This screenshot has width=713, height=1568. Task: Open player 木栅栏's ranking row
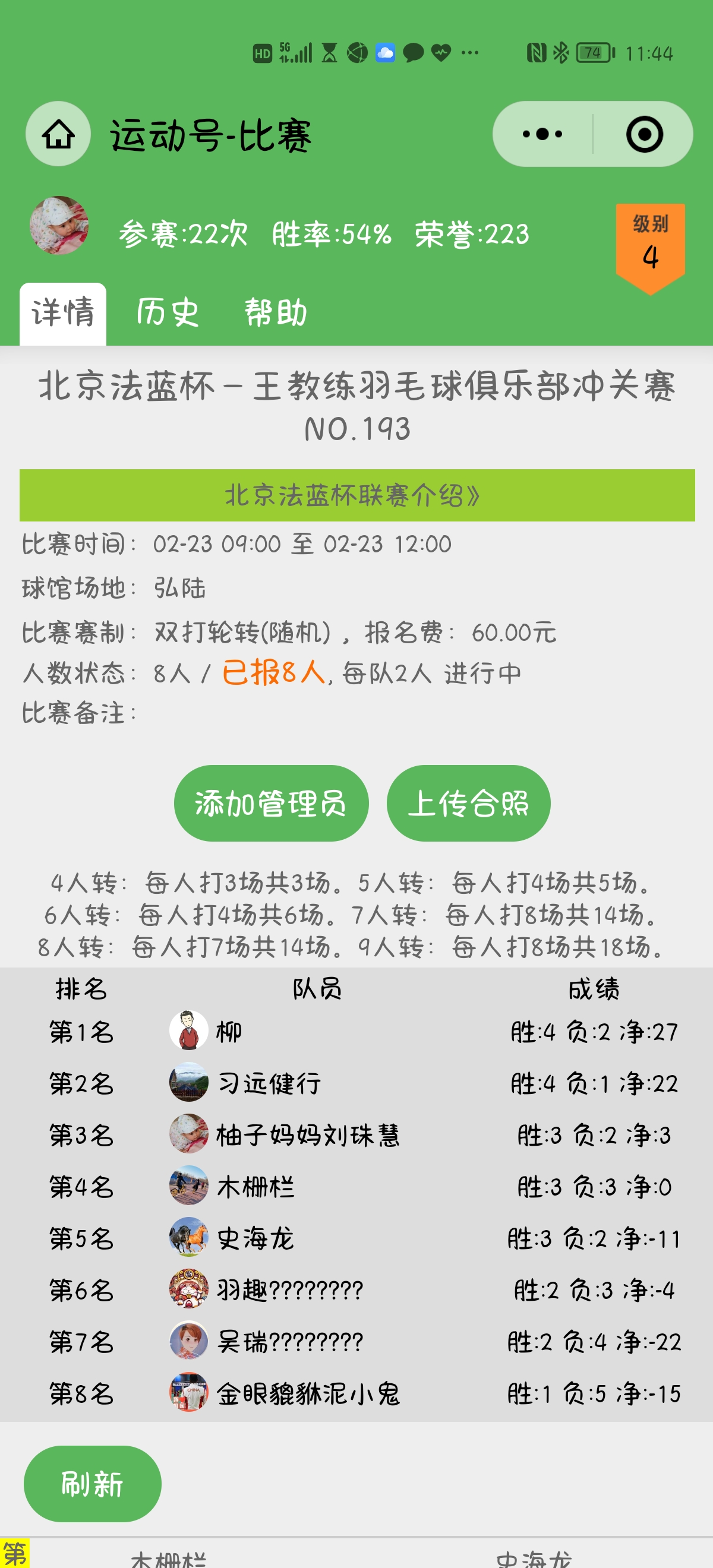[x=356, y=1186]
